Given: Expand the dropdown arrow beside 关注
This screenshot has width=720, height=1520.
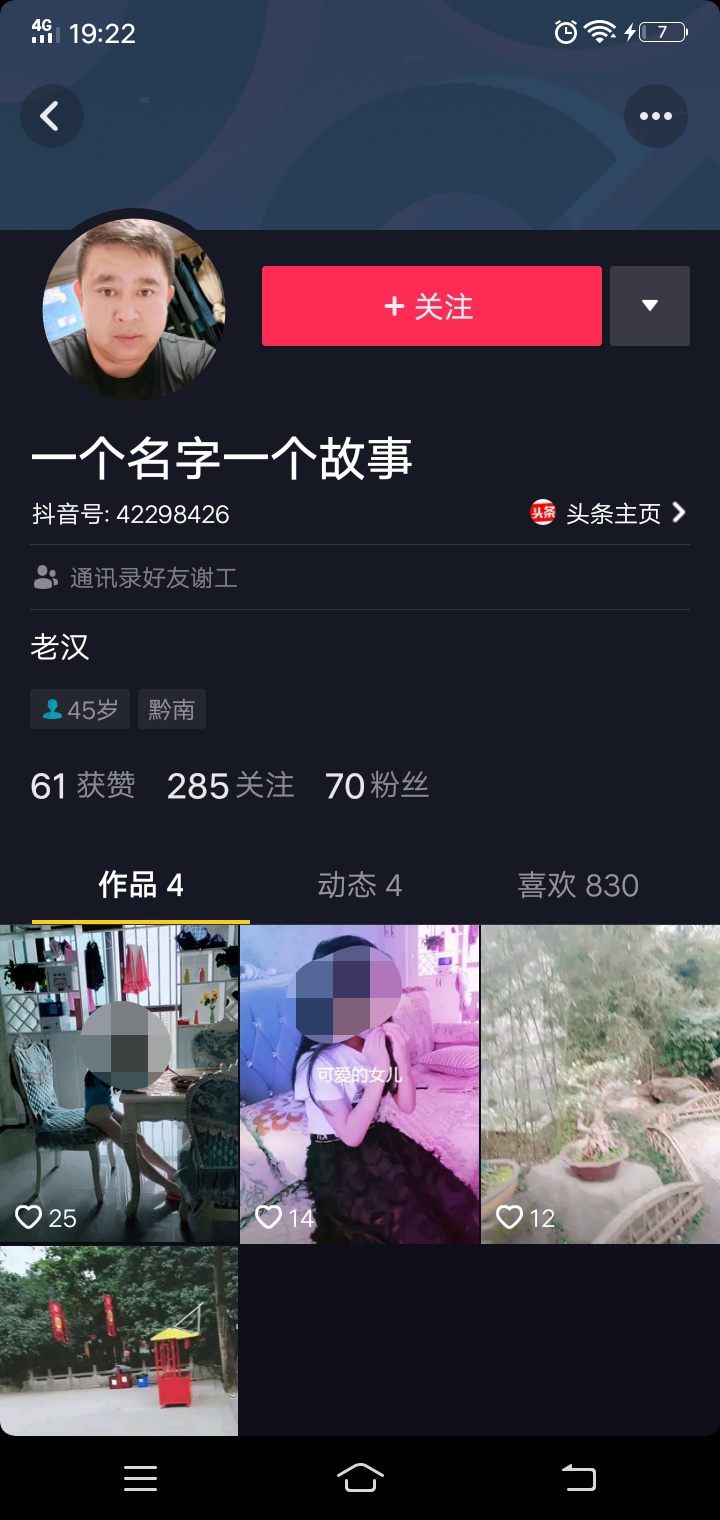Looking at the screenshot, I should pyautogui.click(x=649, y=306).
